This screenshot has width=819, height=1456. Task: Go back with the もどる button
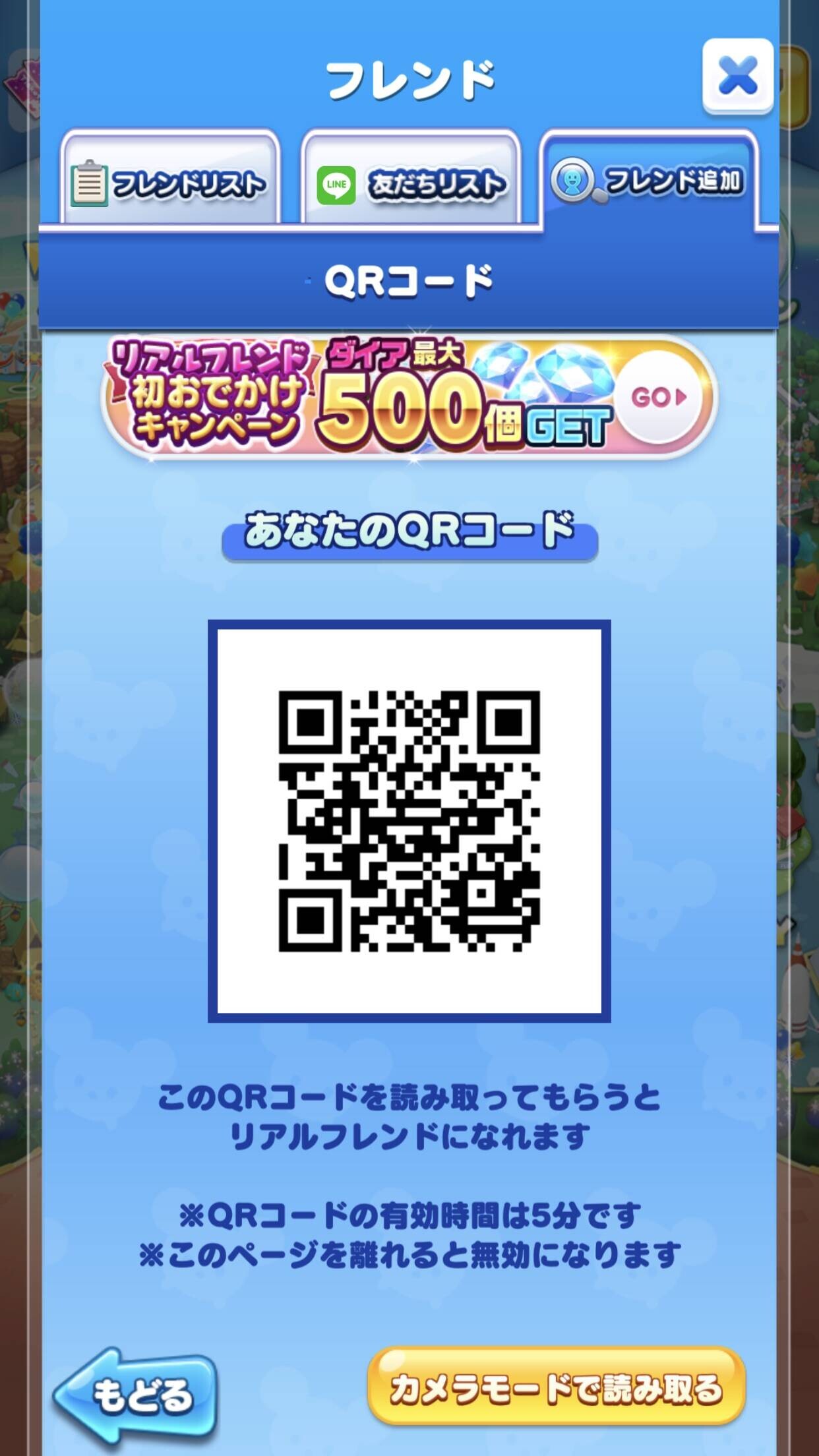click(136, 1395)
